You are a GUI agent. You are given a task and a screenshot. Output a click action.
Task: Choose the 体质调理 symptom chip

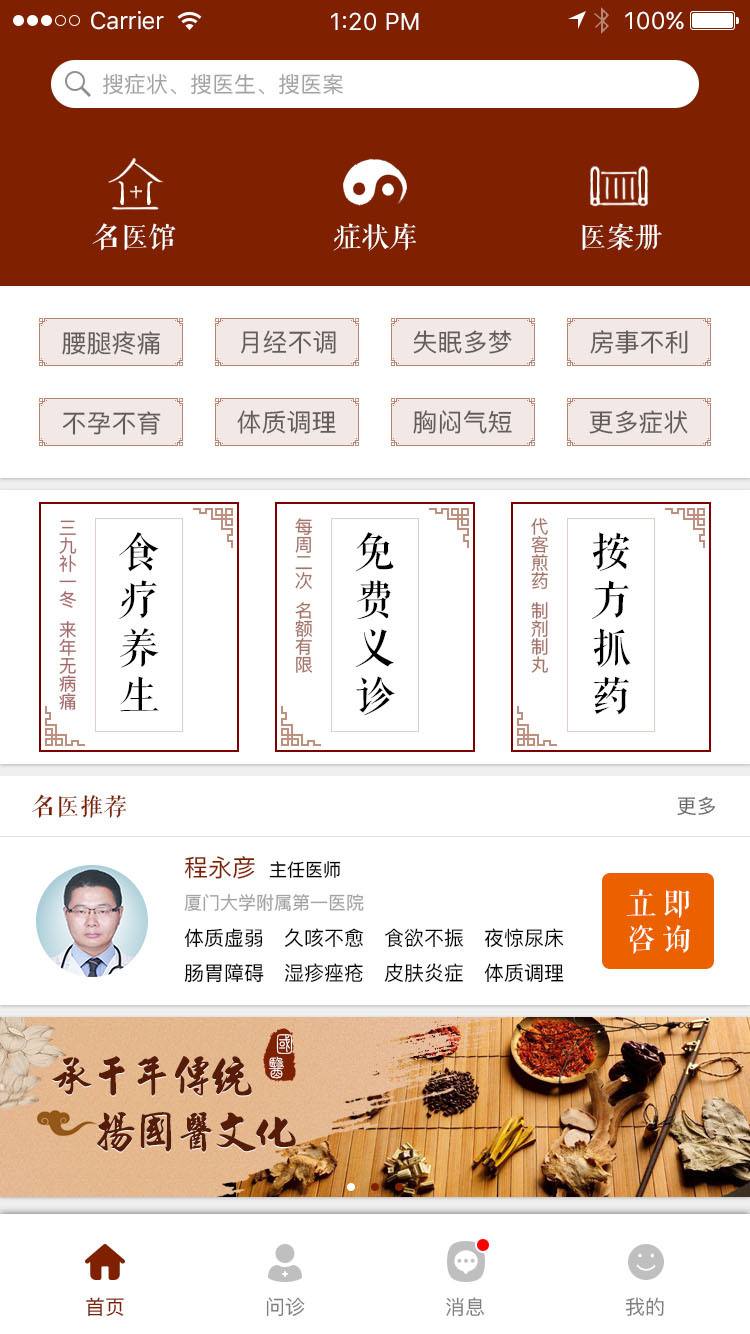pos(287,422)
